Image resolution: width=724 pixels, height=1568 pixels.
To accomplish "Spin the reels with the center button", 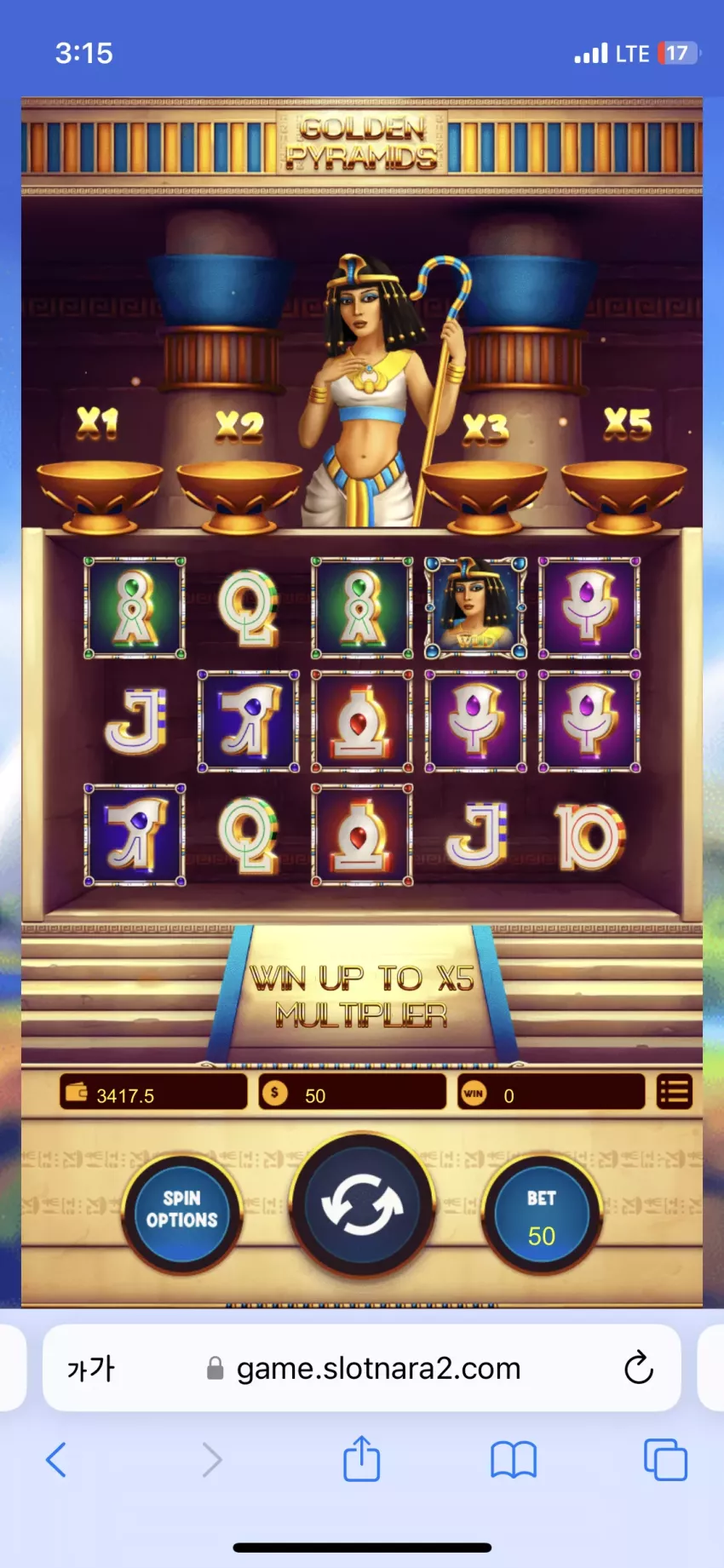I will point(362,1204).
